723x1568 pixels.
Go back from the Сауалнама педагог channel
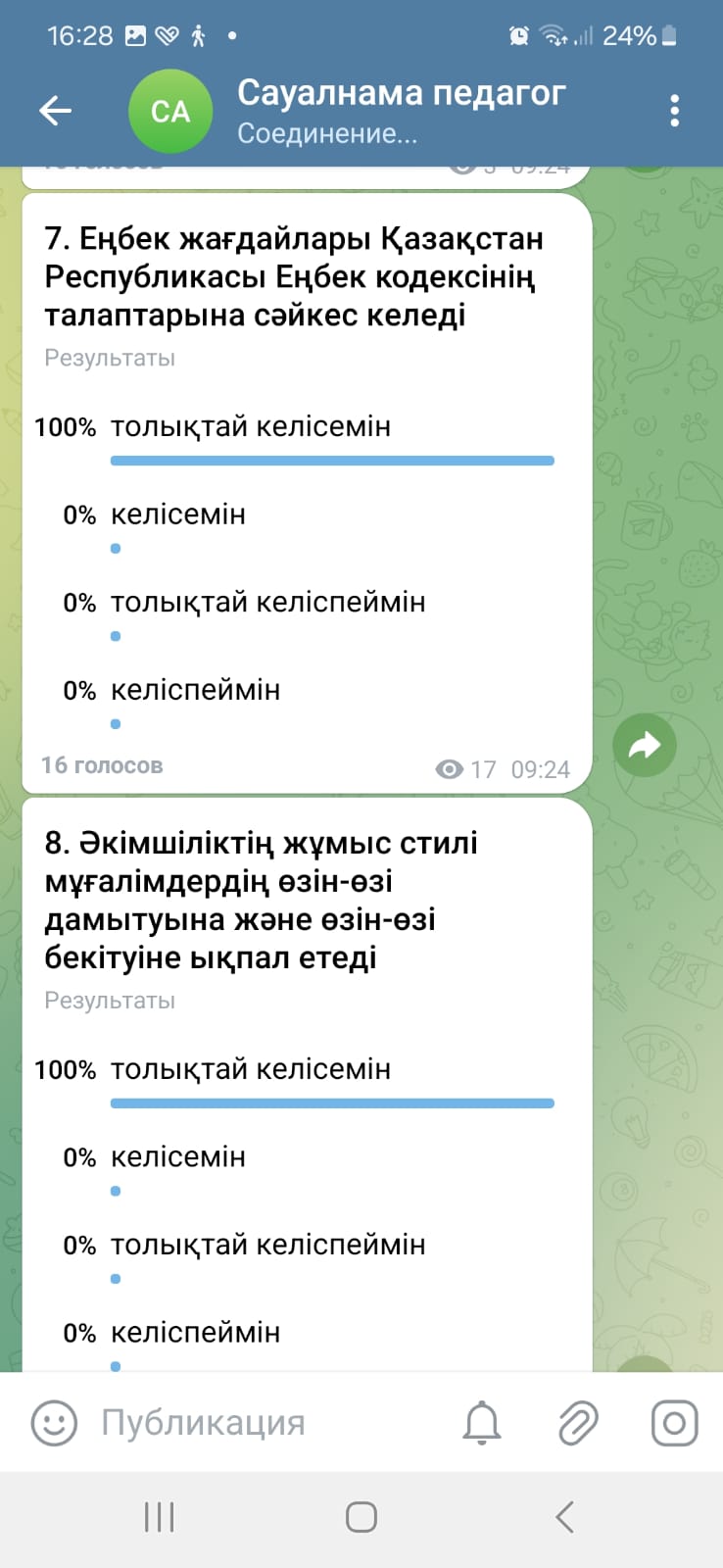click(56, 111)
